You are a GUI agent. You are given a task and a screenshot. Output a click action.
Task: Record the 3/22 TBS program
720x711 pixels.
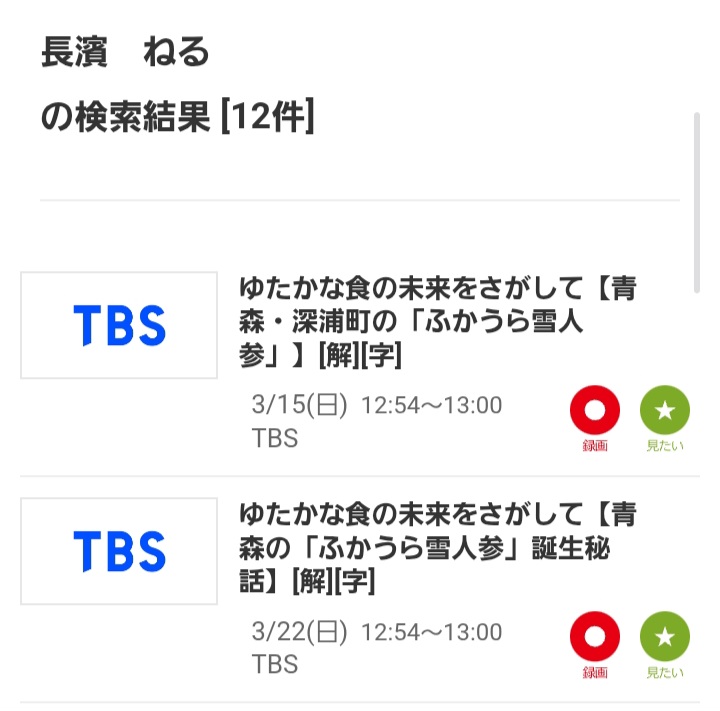(x=595, y=637)
